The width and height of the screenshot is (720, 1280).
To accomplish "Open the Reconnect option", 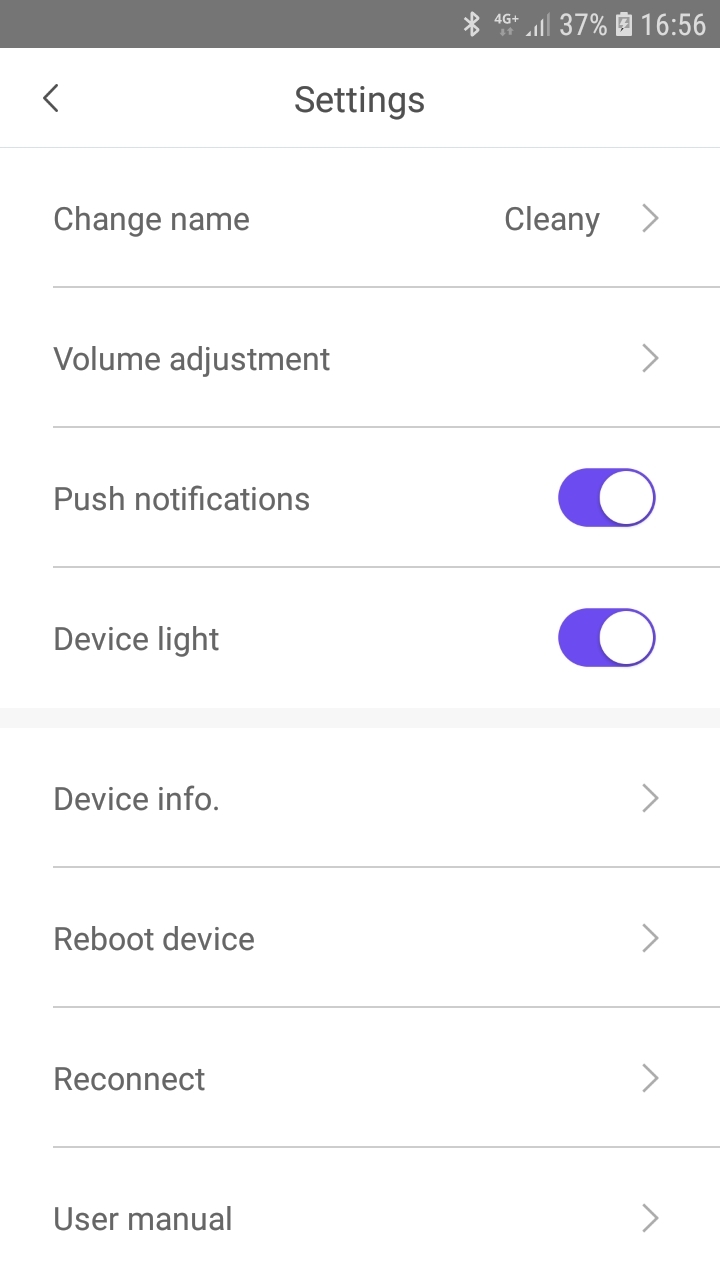I will (x=360, y=1078).
